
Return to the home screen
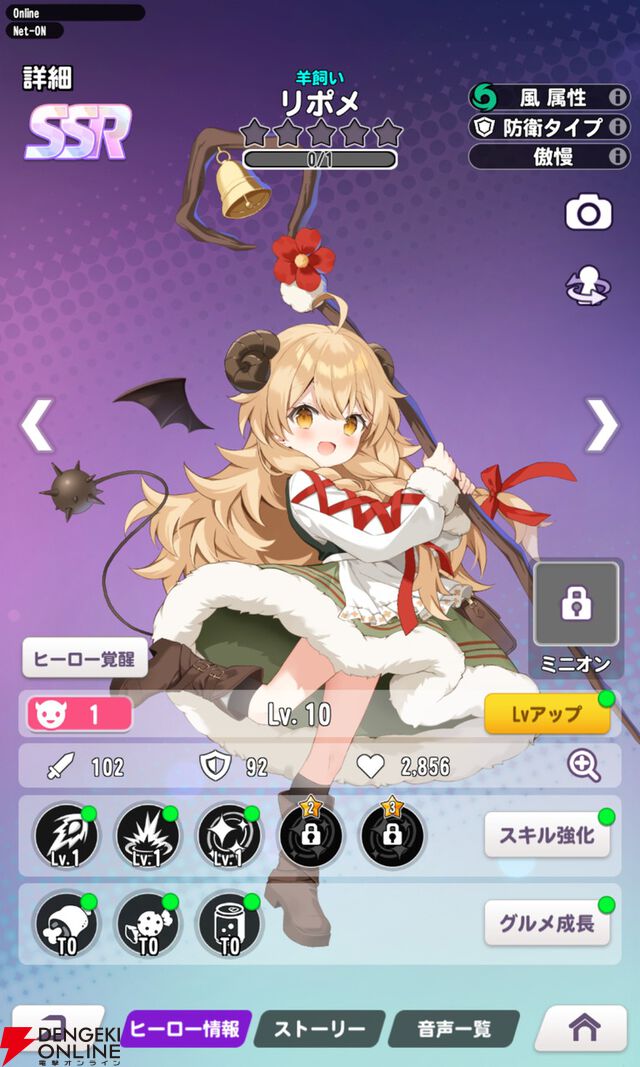(584, 1027)
